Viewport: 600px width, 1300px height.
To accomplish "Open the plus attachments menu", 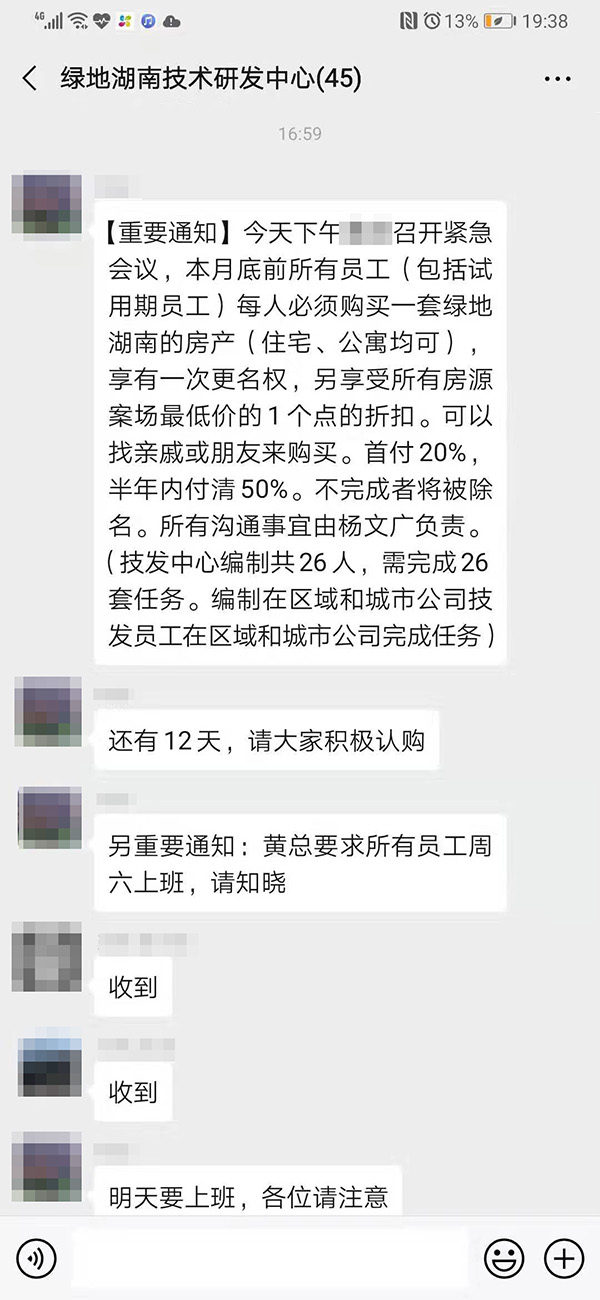I will (563, 1257).
